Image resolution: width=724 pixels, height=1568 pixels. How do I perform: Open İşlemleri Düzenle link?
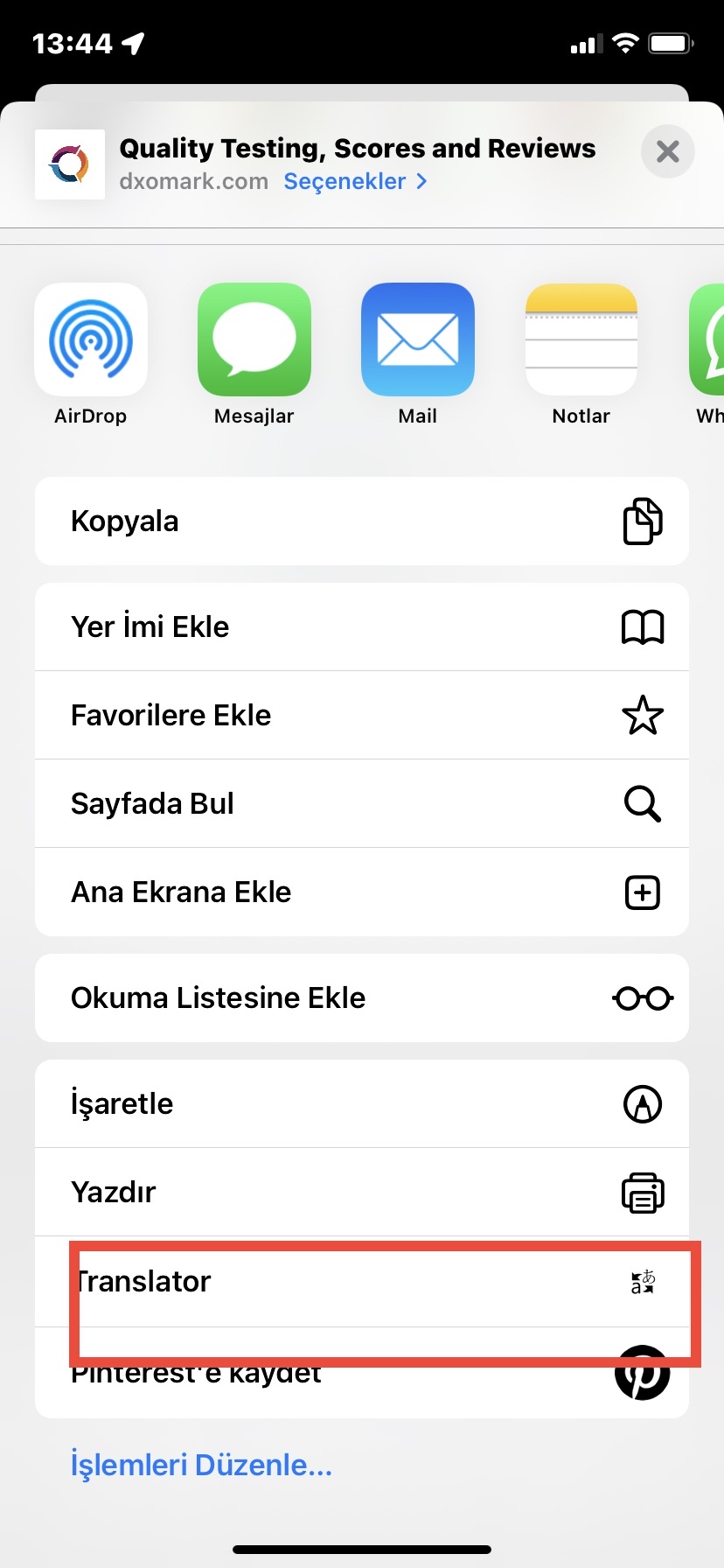click(x=201, y=1465)
